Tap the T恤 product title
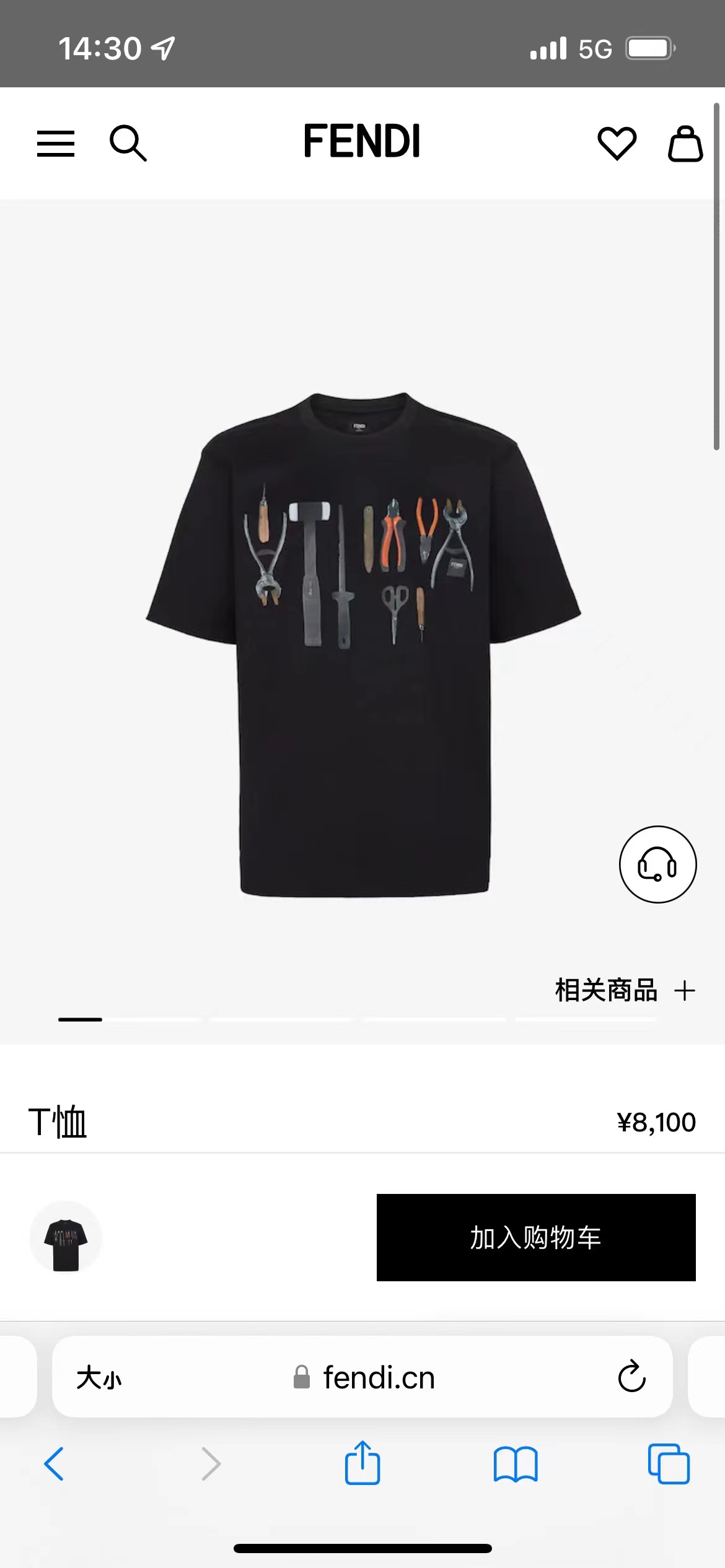Image resolution: width=725 pixels, height=1568 pixels. tap(58, 1121)
